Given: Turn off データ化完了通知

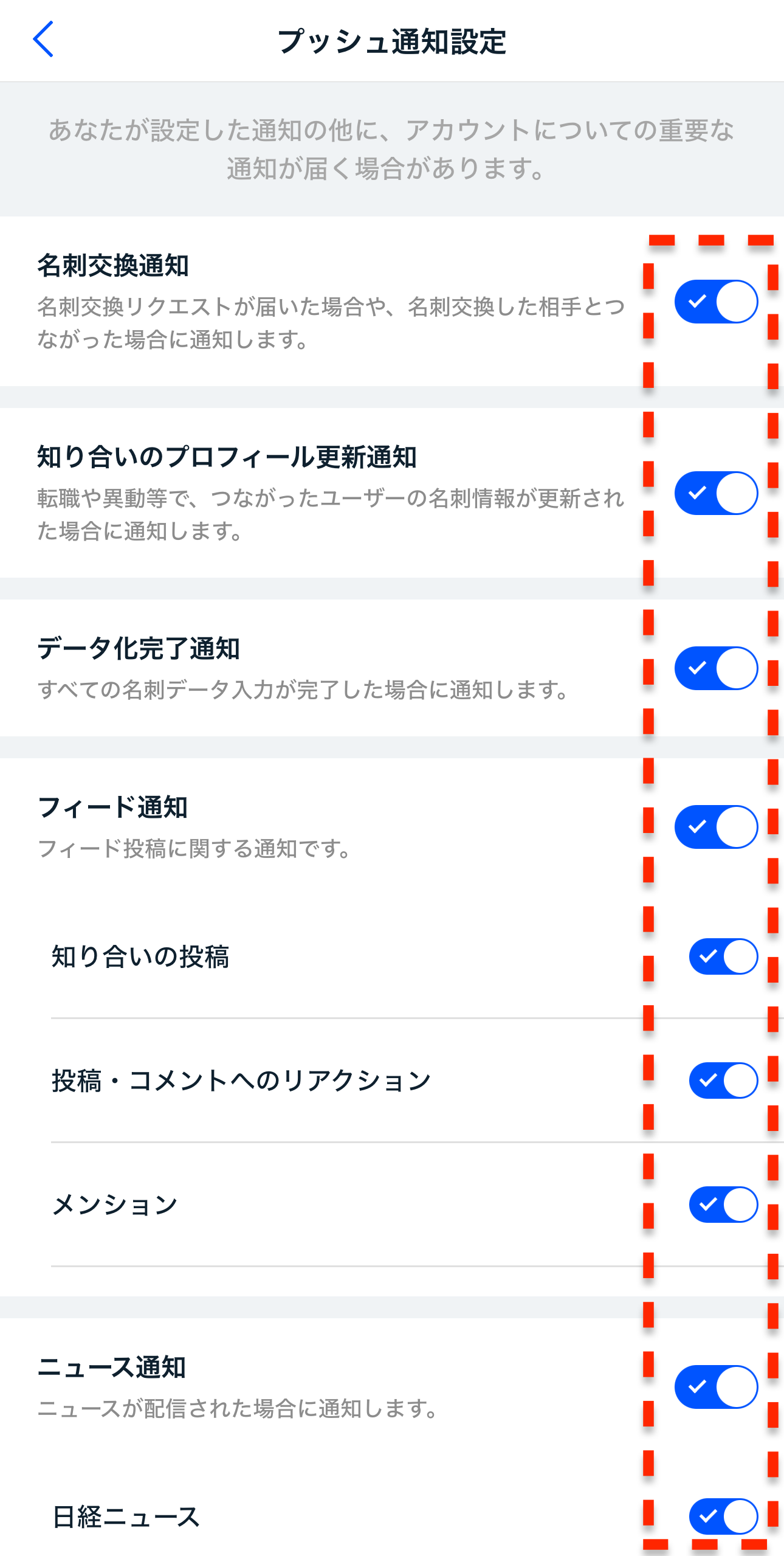Looking at the screenshot, I should tap(715, 668).
